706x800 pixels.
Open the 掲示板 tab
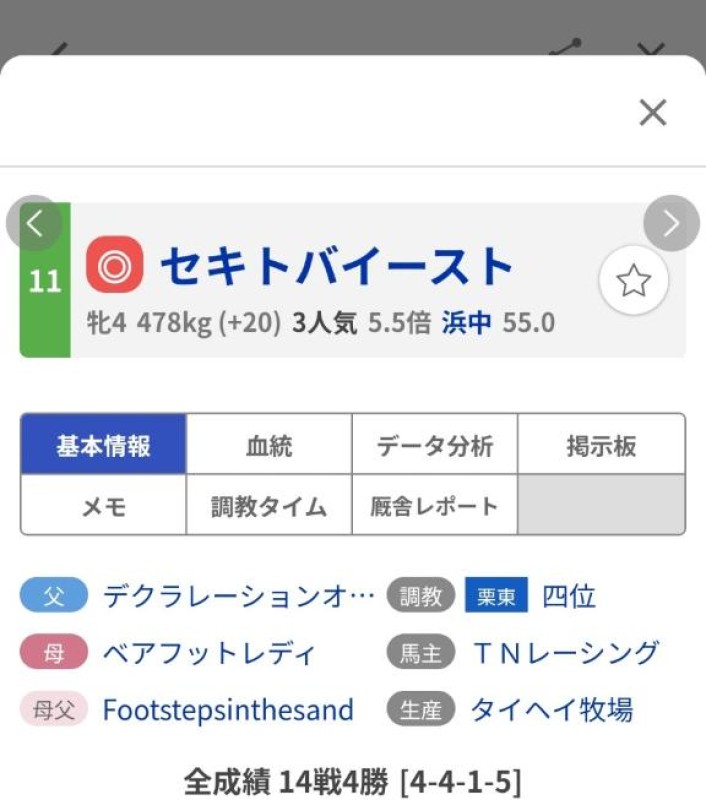coord(601,445)
